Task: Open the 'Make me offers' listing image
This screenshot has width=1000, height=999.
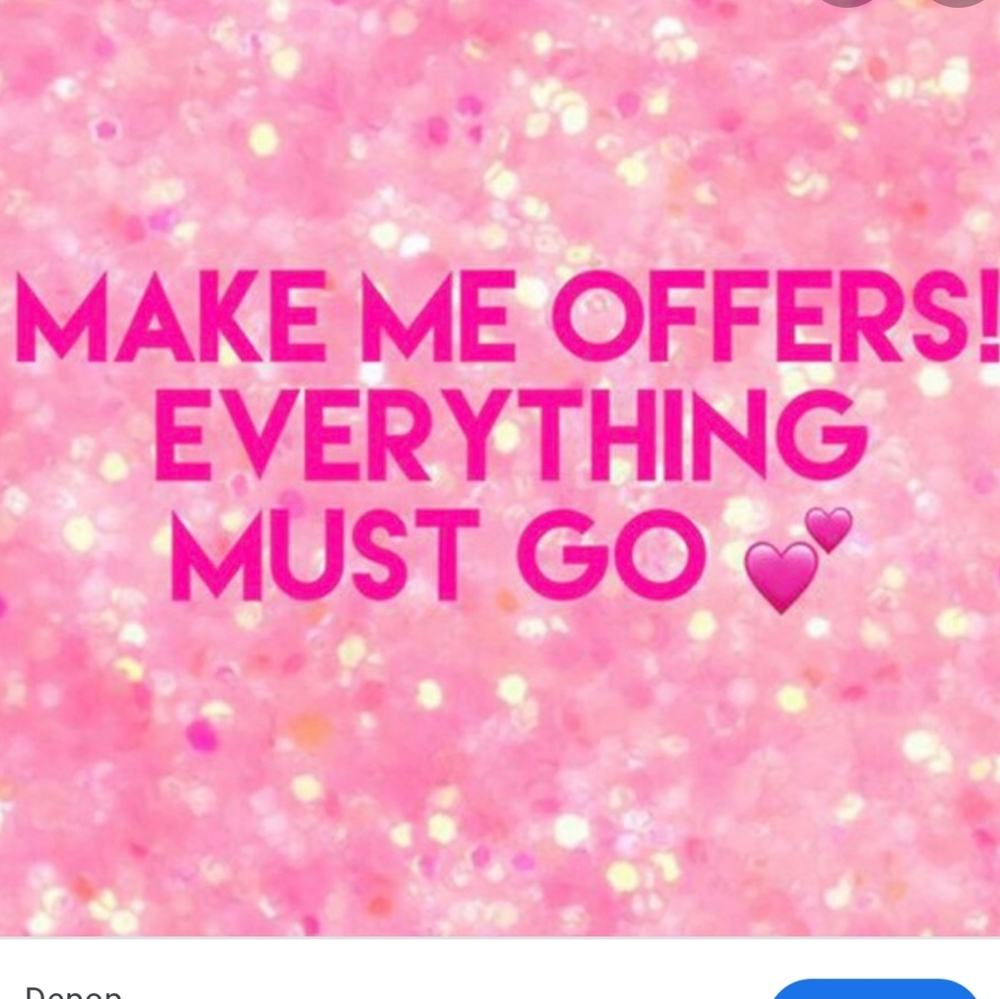Action: (x=500, y=468)
